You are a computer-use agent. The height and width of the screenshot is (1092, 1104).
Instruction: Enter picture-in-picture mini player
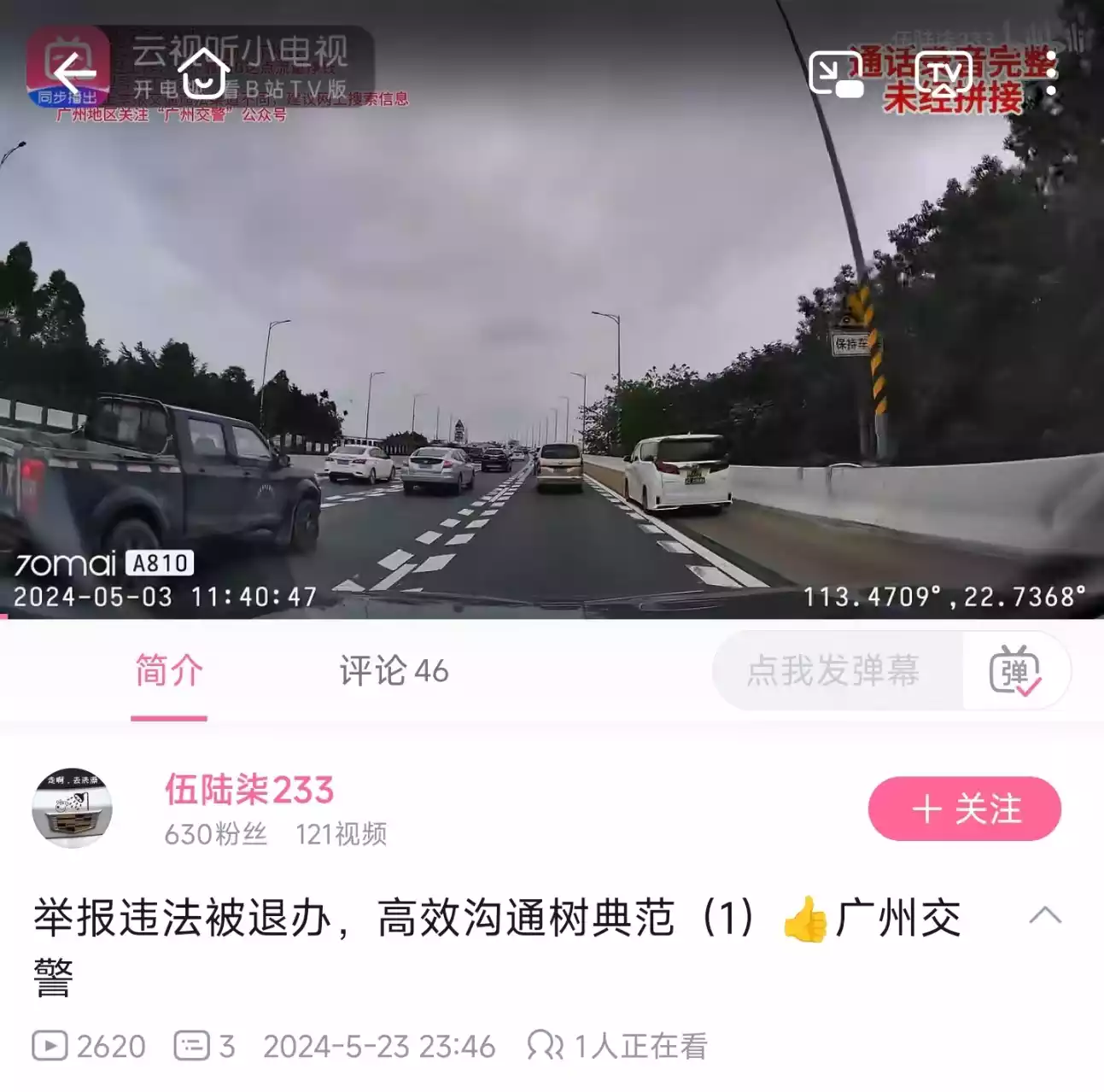pyautogui.click(x=835, y=74)
